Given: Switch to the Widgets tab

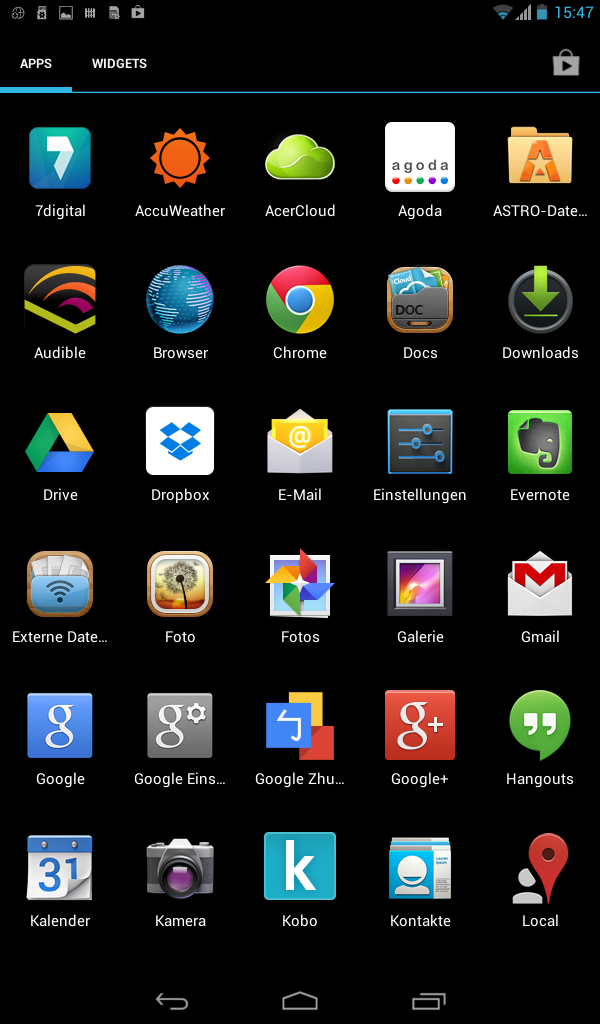Looking at the screenshot, I should pos(119,63).
